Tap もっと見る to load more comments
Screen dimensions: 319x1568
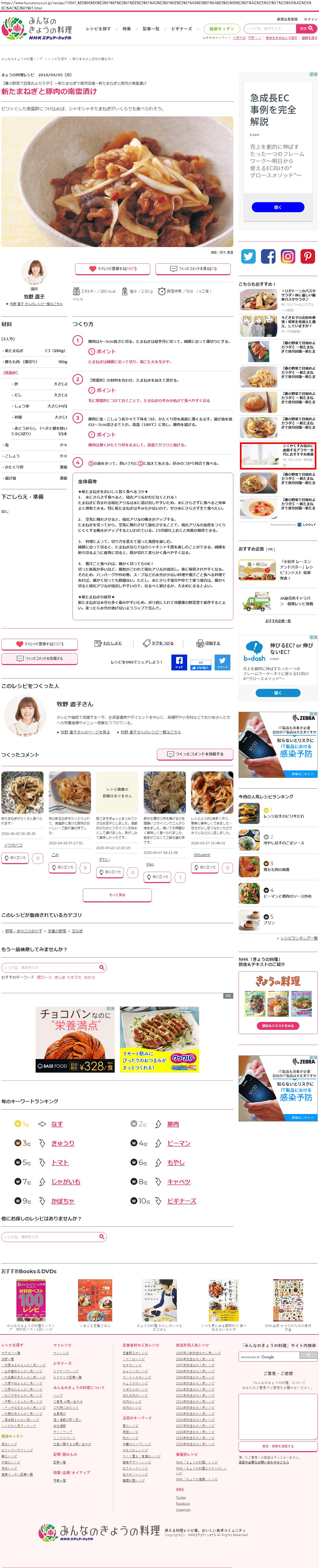117,895
